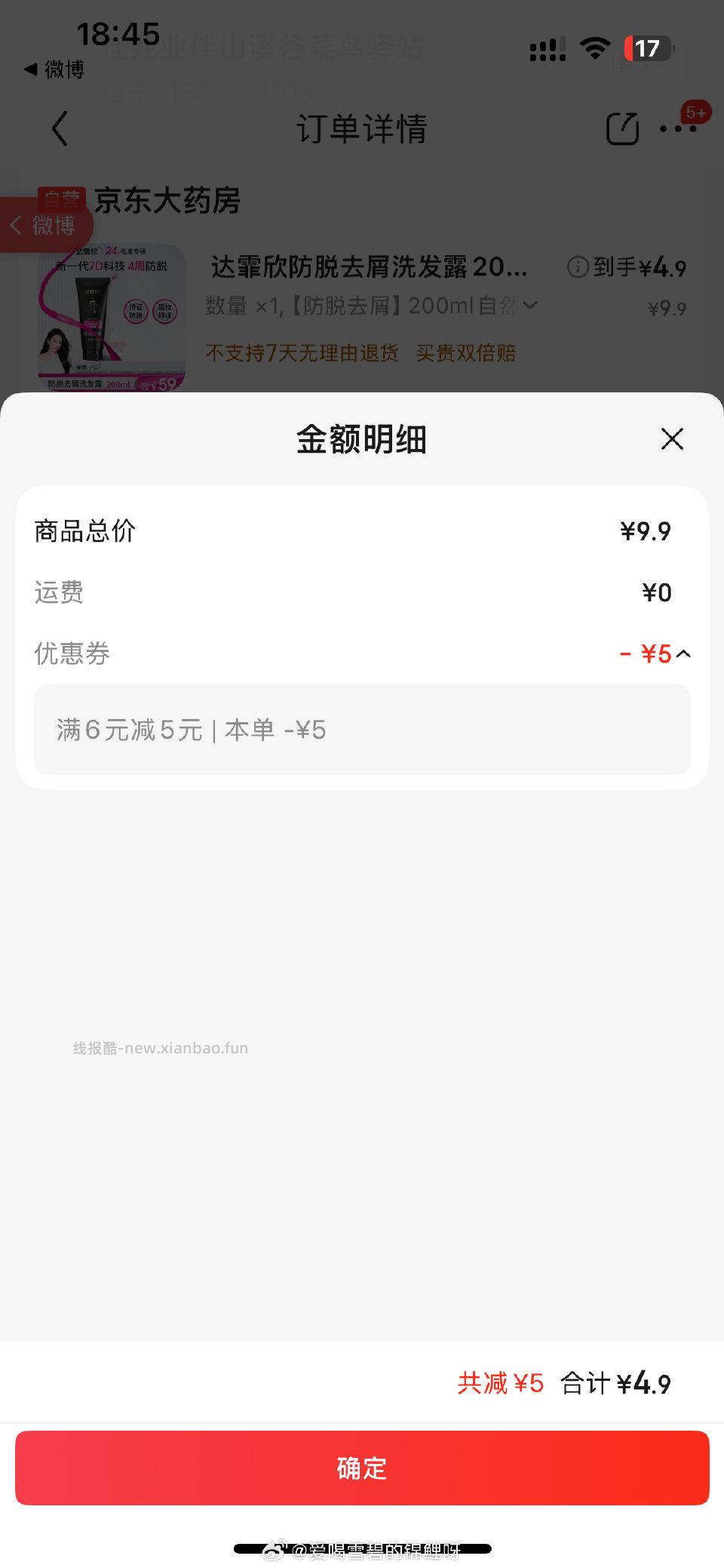The height and width of the screenshot is (1568, 724).
Task: Open the 京东大药房 store page
Action: (x=167, y=201)
